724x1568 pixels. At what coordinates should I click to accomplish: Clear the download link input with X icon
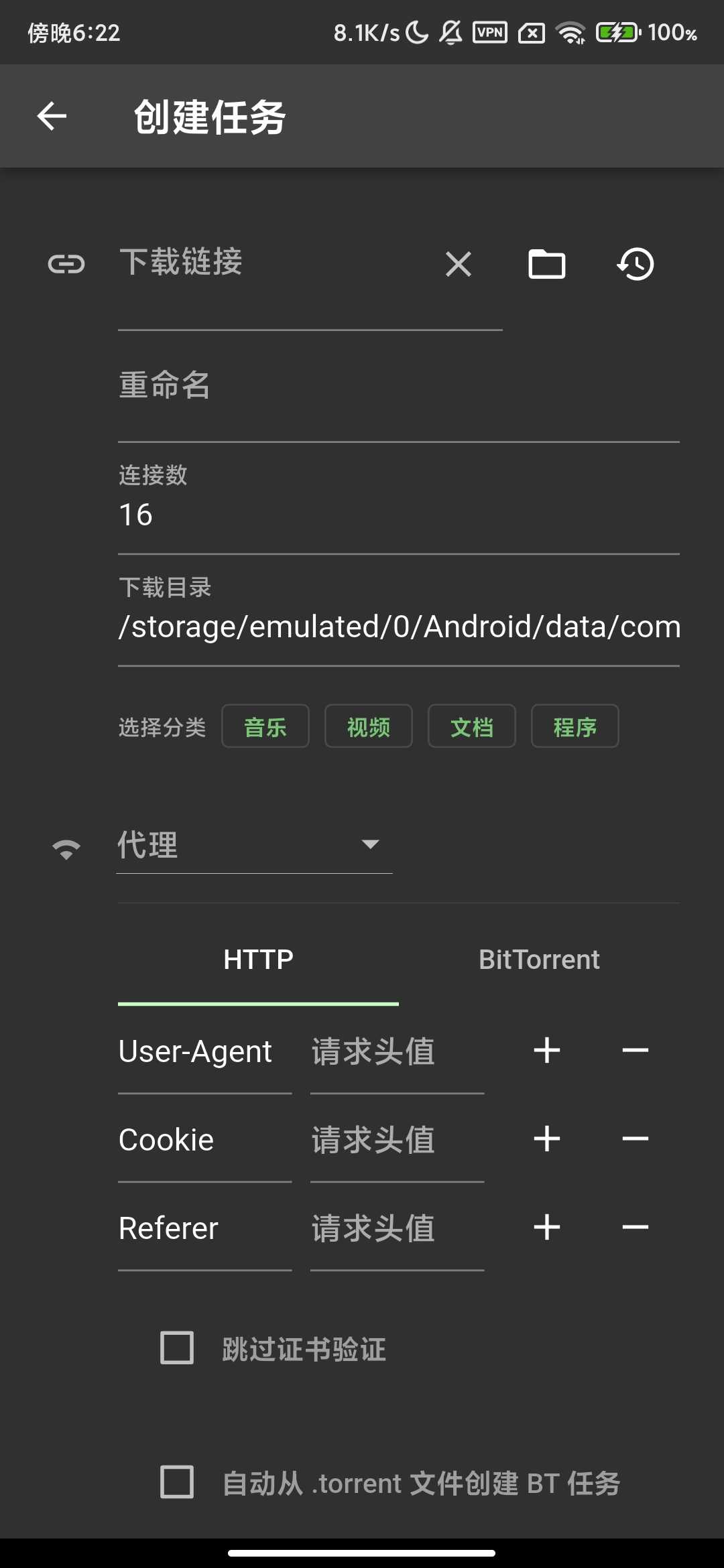tap(459, 264)
